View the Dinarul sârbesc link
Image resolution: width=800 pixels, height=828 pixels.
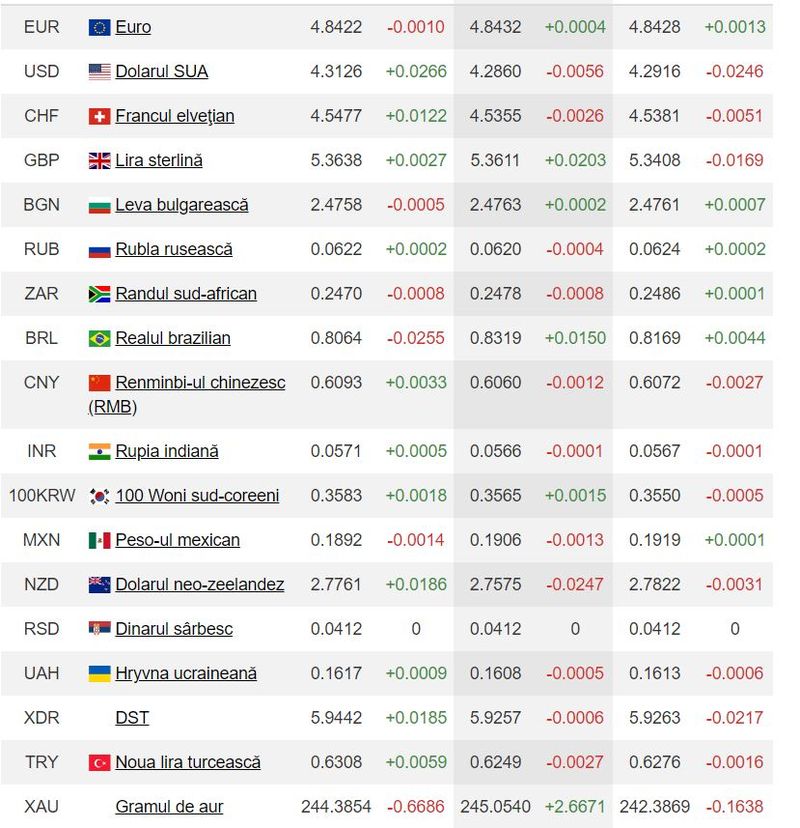coord(174,629)
